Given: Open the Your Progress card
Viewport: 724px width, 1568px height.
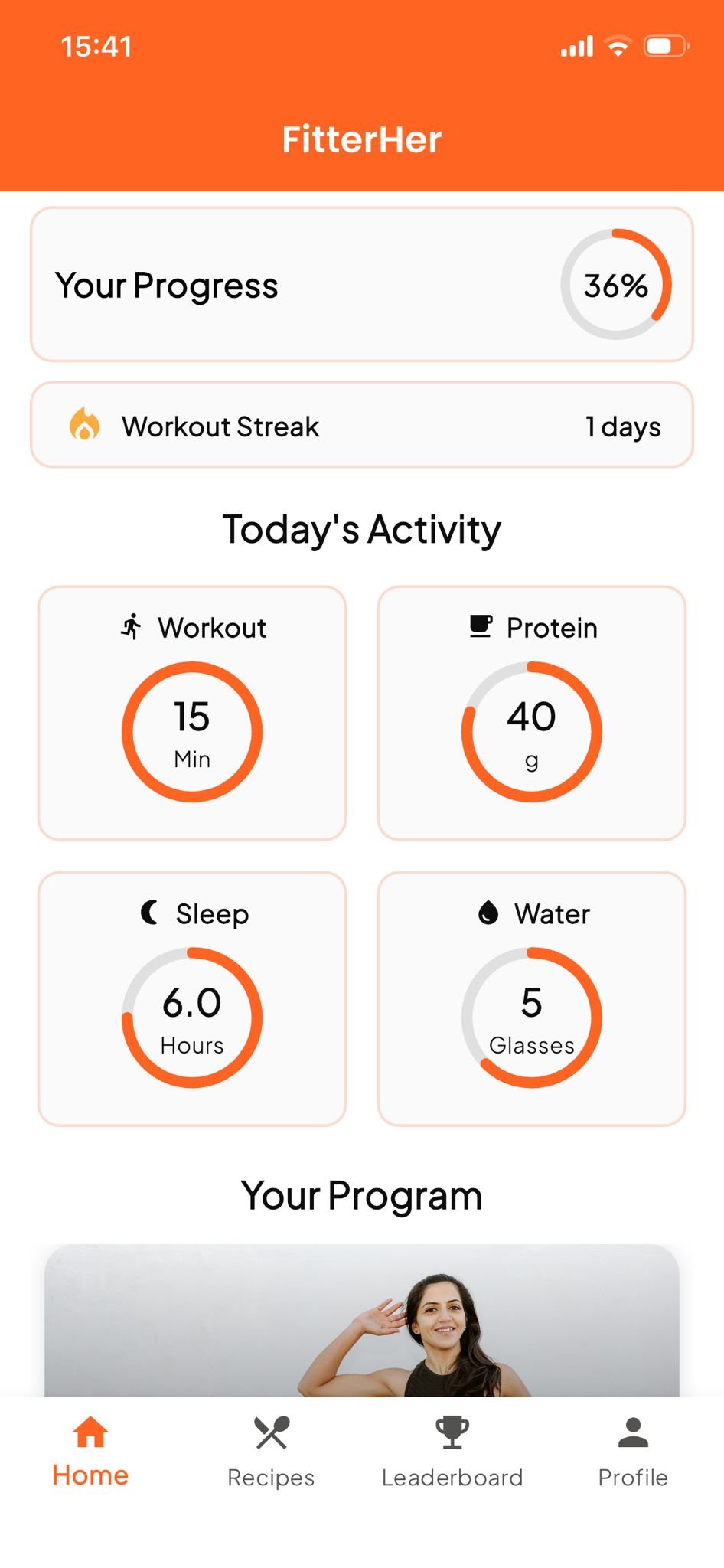Looking at the screenshot, I should click(362, 284).
